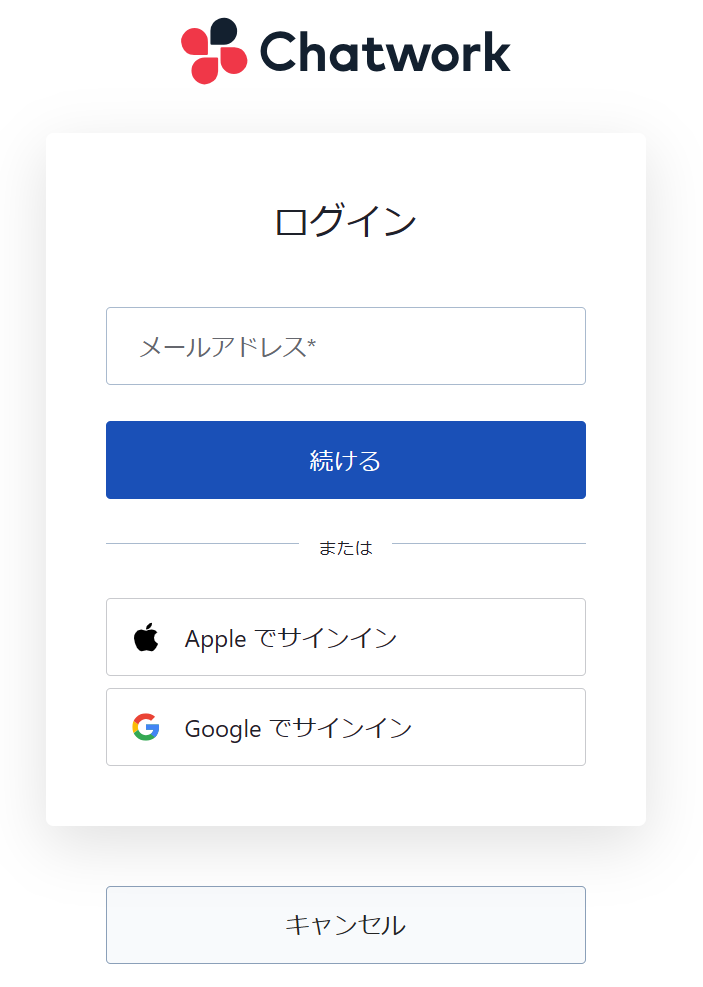Tap the blue 続ける button
Image resolution: width=703 pixels, height=987 pixels.
(345, 460)
